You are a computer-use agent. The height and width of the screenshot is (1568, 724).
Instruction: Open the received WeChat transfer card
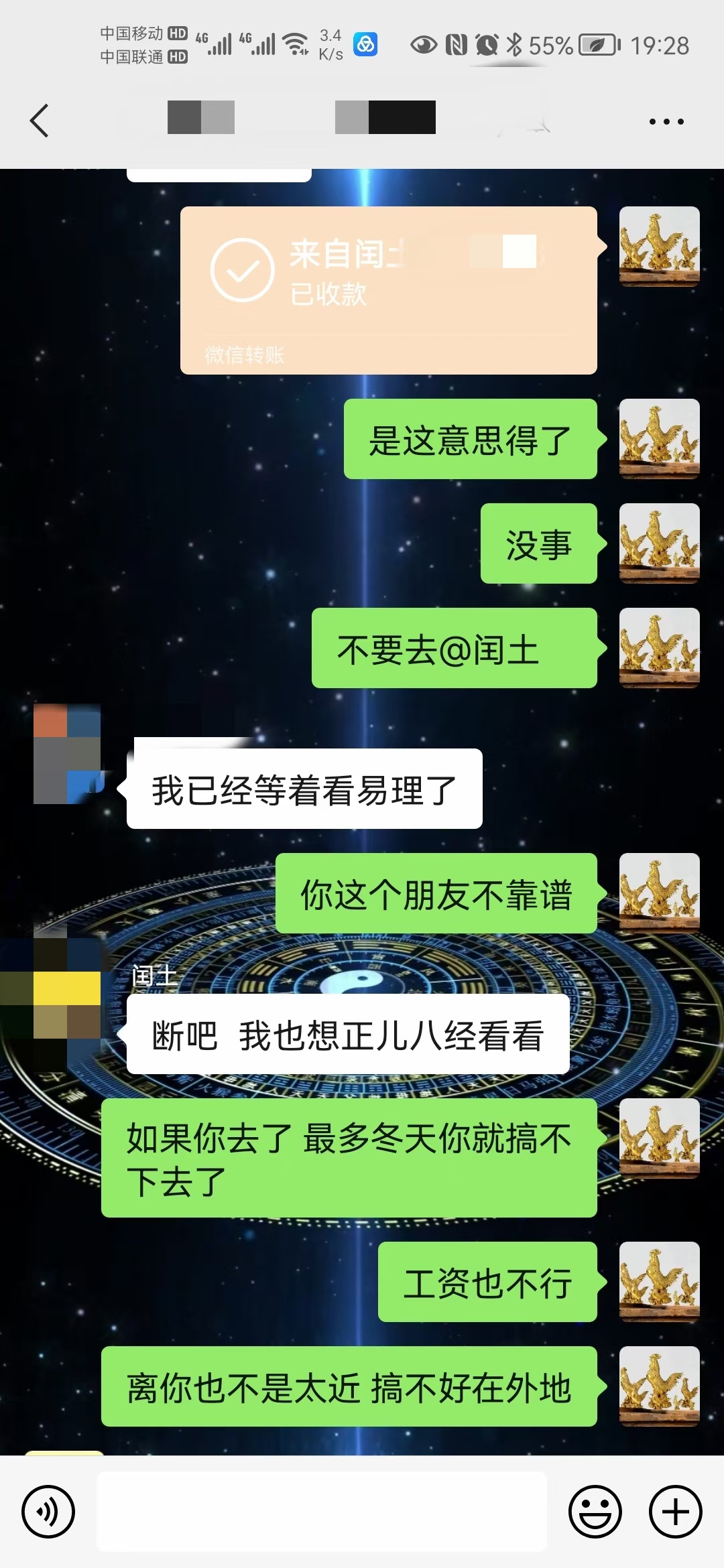[x=388, y=289]
